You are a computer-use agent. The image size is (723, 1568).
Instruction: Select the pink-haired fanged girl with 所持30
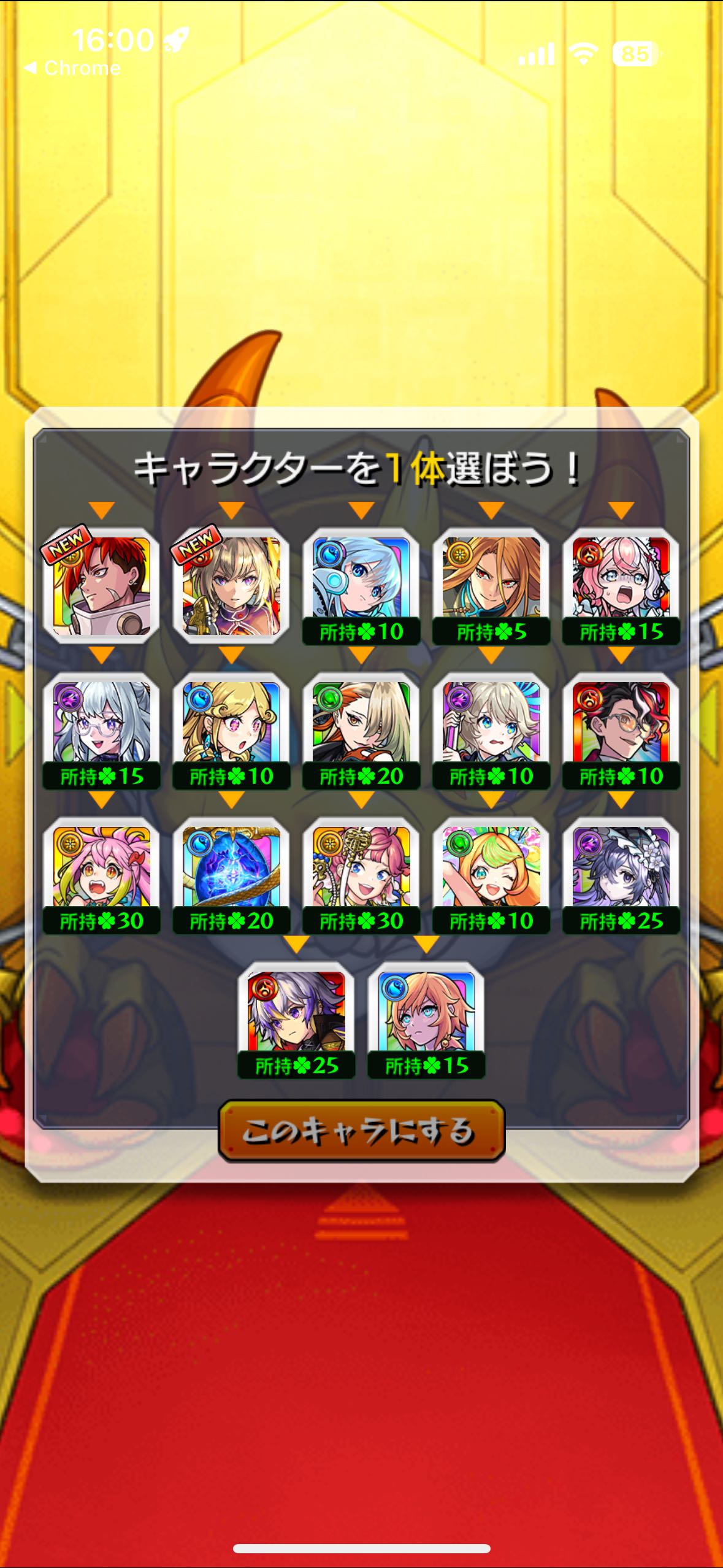pyautogui.click(x=102, y=875)
